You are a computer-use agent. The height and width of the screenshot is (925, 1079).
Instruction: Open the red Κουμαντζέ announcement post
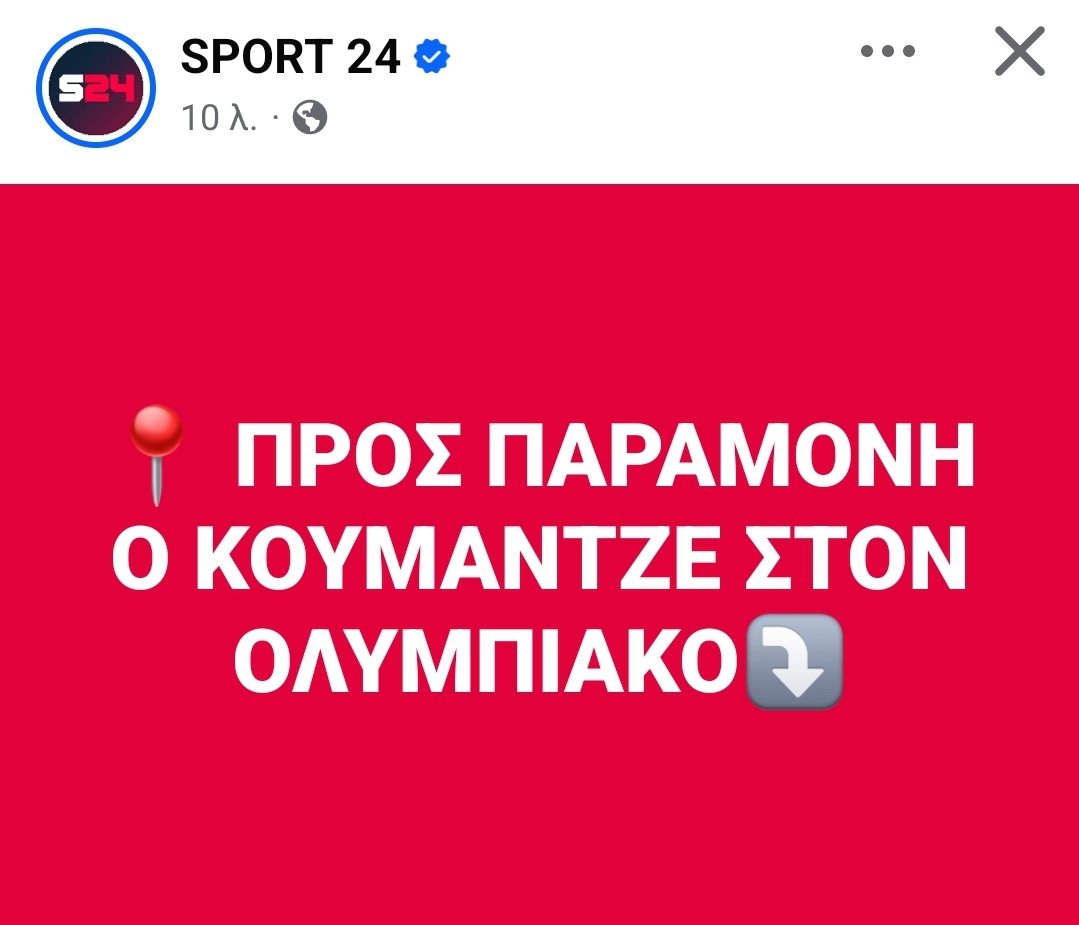click(539, 555)
